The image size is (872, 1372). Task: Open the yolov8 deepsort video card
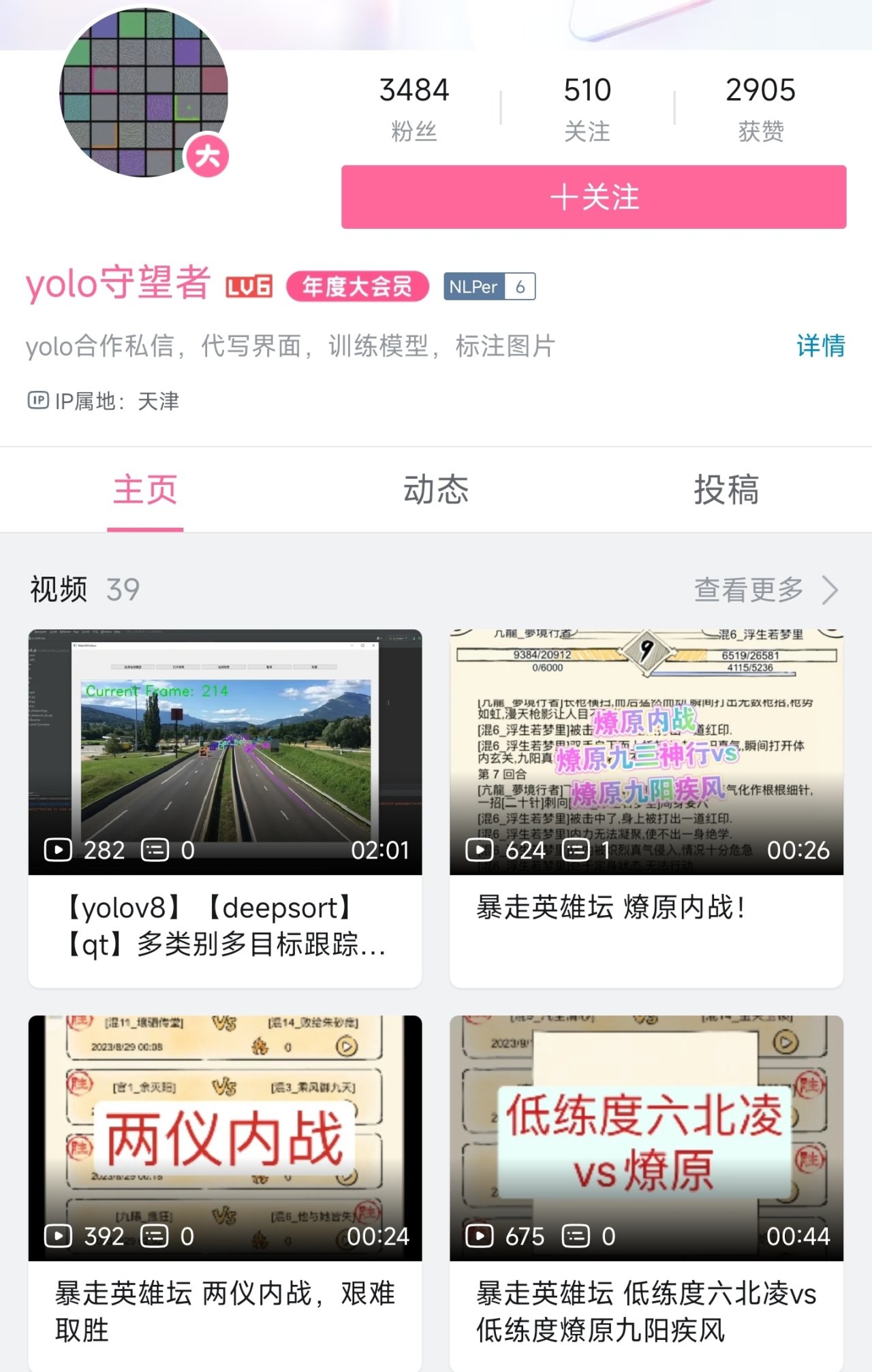[225, 807]
